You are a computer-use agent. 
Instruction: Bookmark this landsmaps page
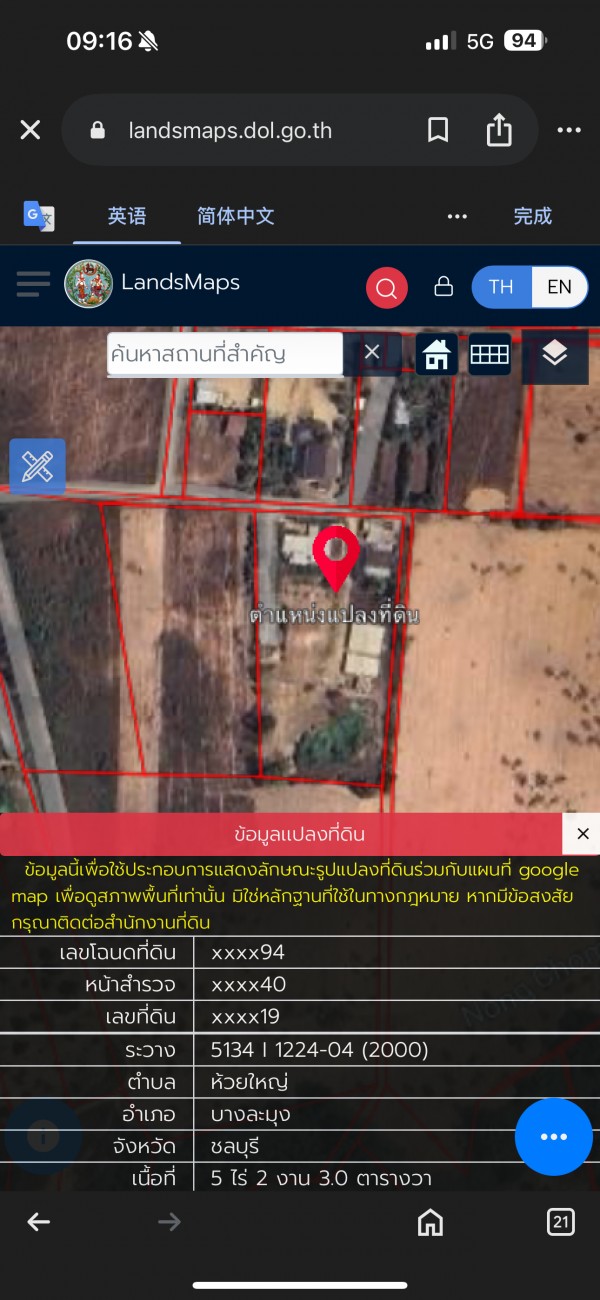pyautogui.click(x=438, y=130)
